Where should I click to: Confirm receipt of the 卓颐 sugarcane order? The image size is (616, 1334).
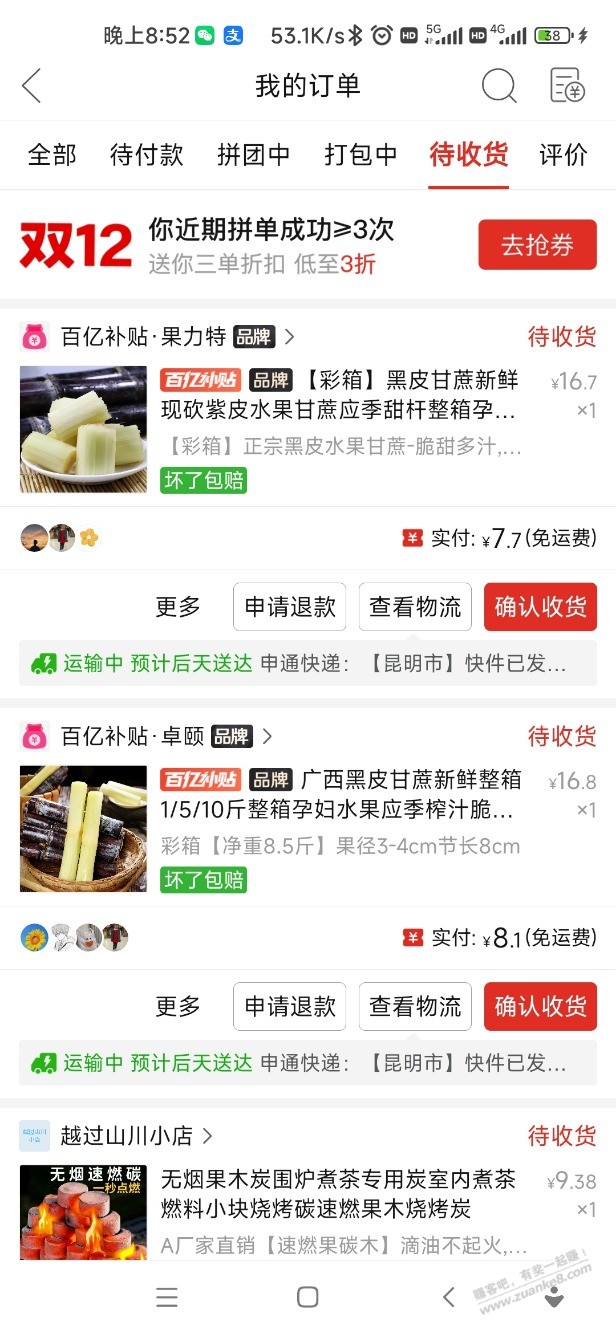(x=540, y=1006)
